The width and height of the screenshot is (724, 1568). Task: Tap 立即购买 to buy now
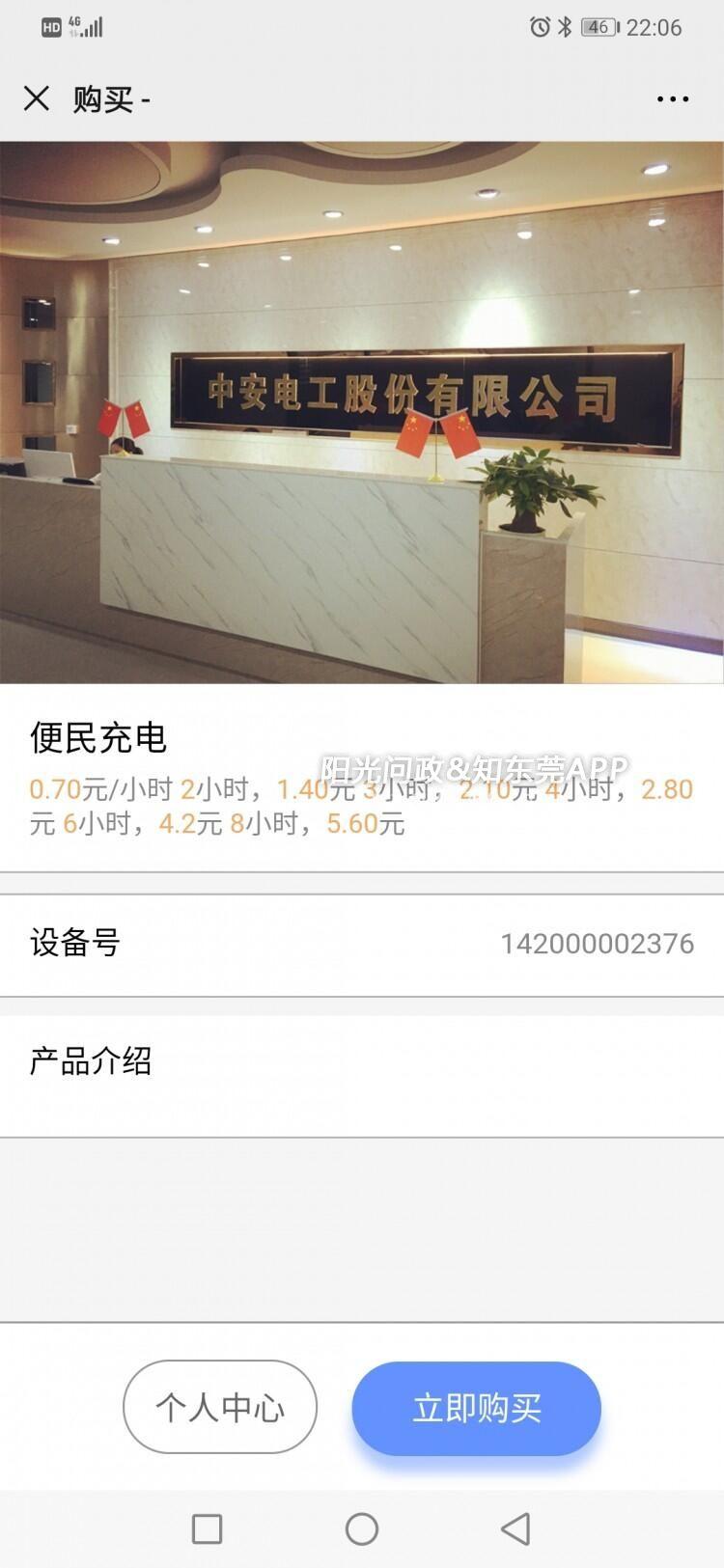[x=477, y=1409]
